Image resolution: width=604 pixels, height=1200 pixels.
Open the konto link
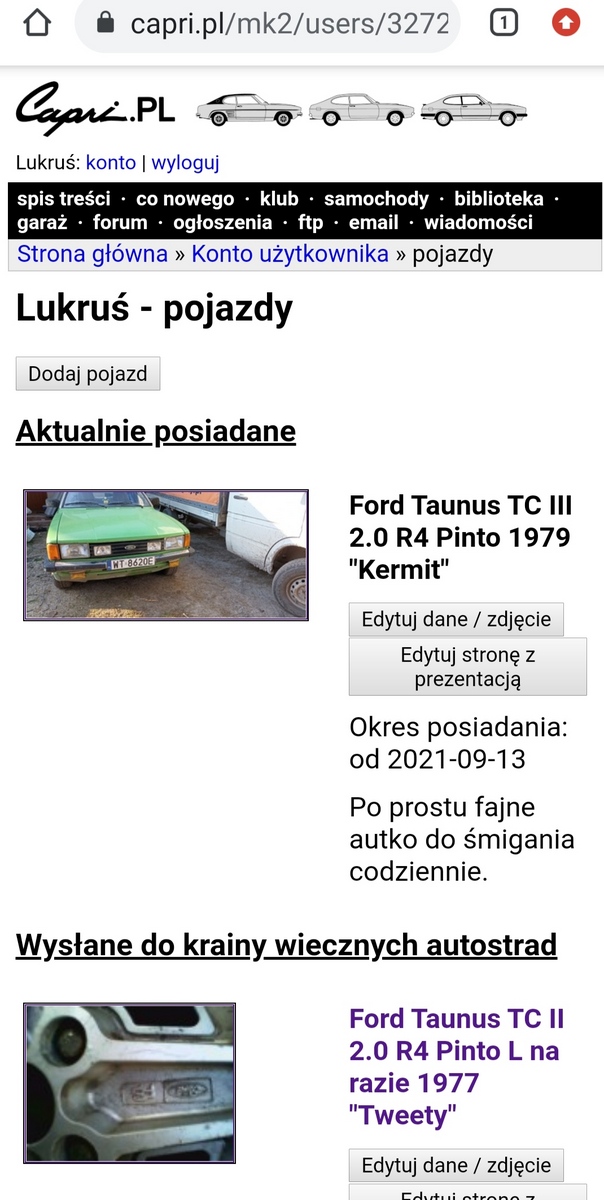(111, 162)
